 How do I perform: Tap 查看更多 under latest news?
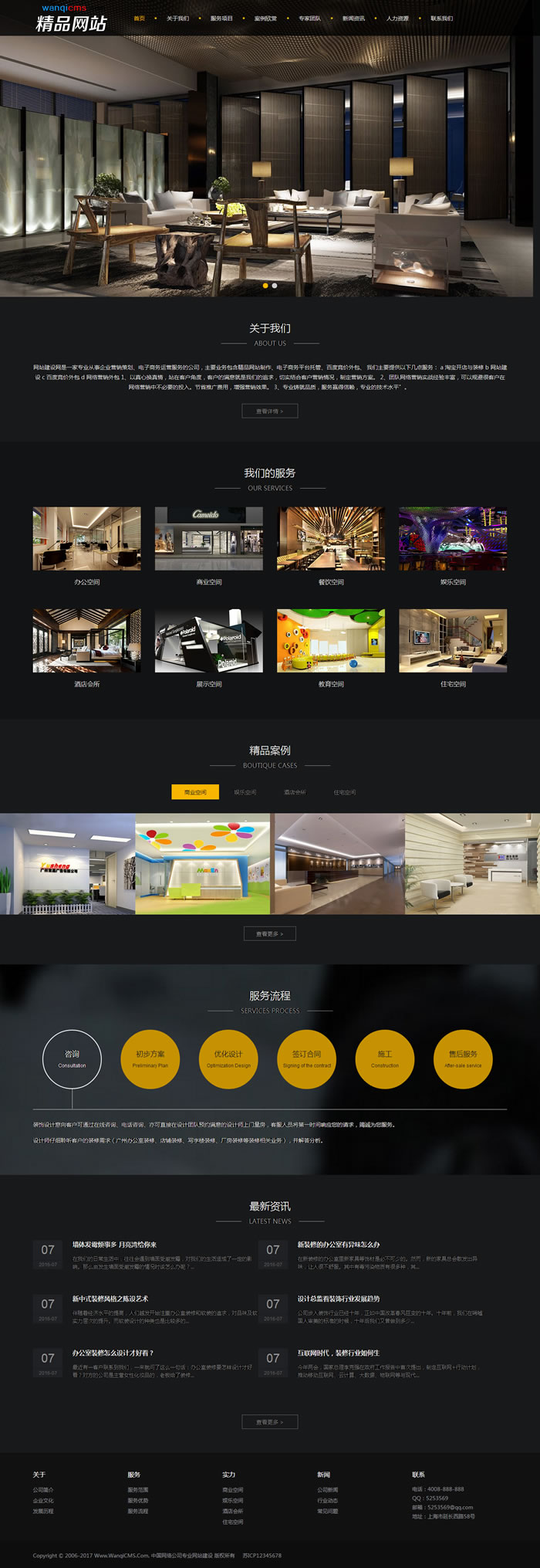(269, 1421)
